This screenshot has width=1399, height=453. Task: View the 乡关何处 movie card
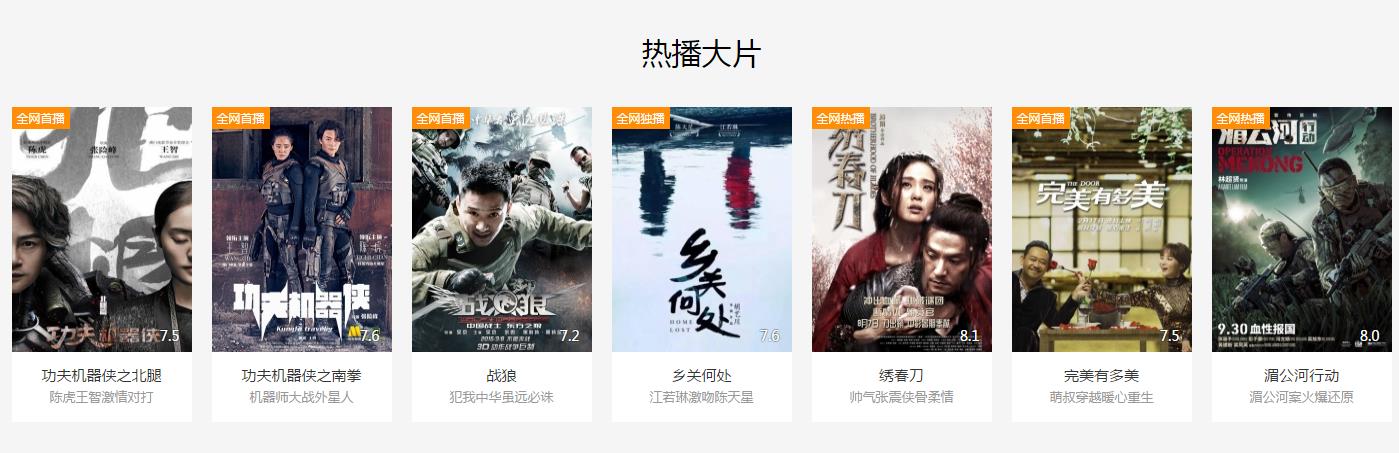point(702,230)
